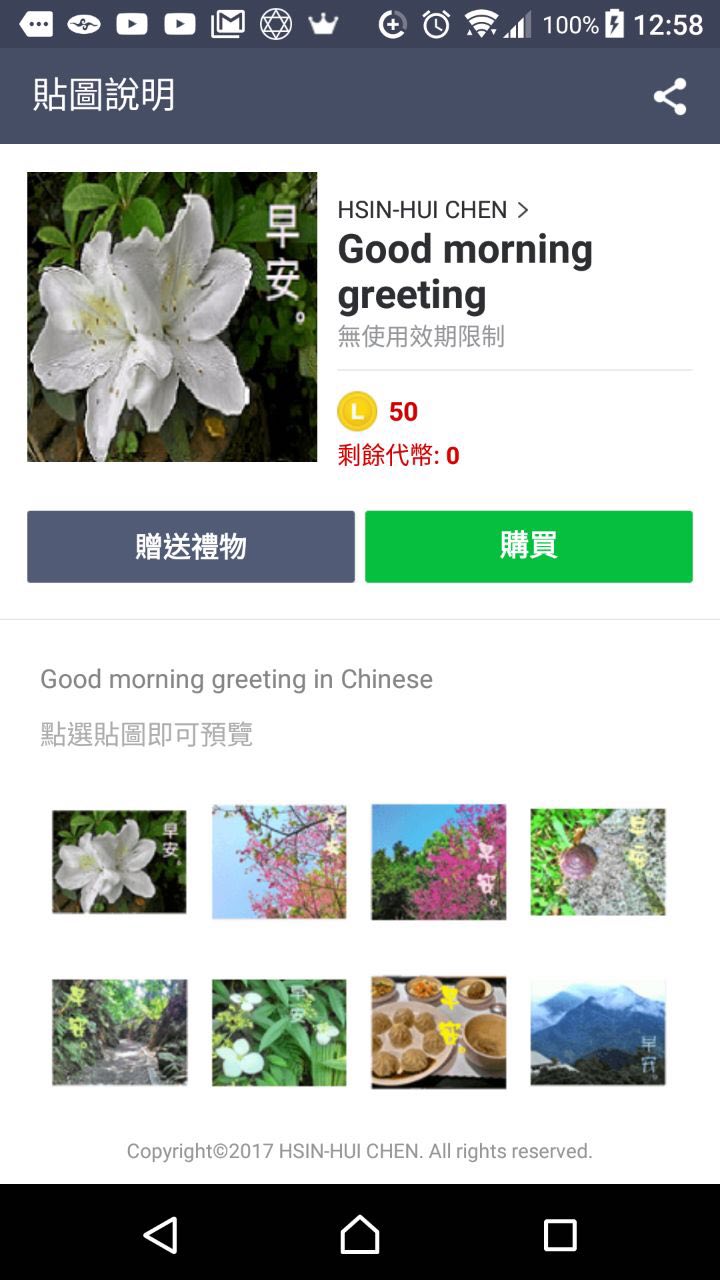720x1280 pixels.
Task: Go to the home screen
Action: 360,1235
